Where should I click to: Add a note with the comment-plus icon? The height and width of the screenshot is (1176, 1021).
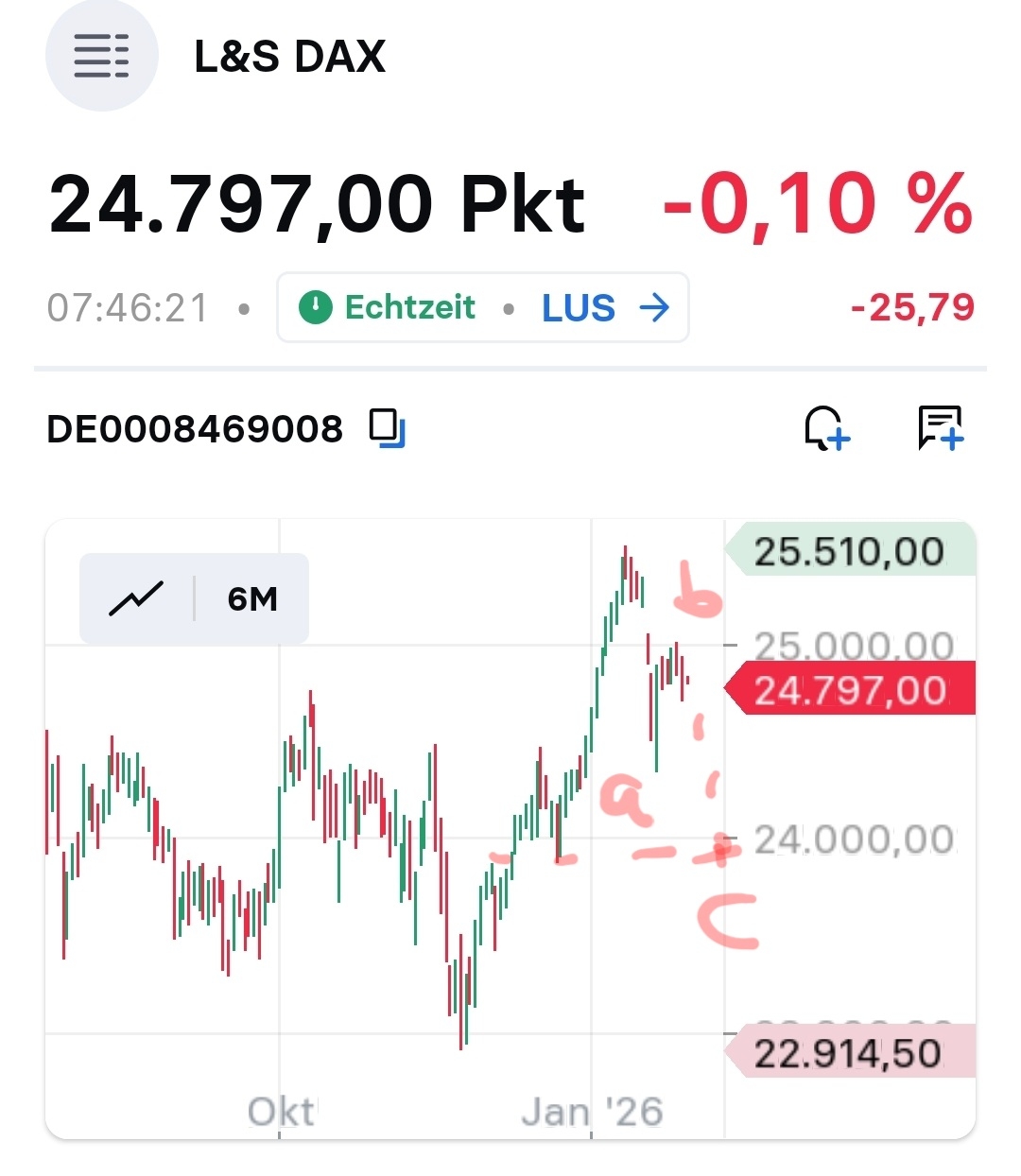point(940,428)
